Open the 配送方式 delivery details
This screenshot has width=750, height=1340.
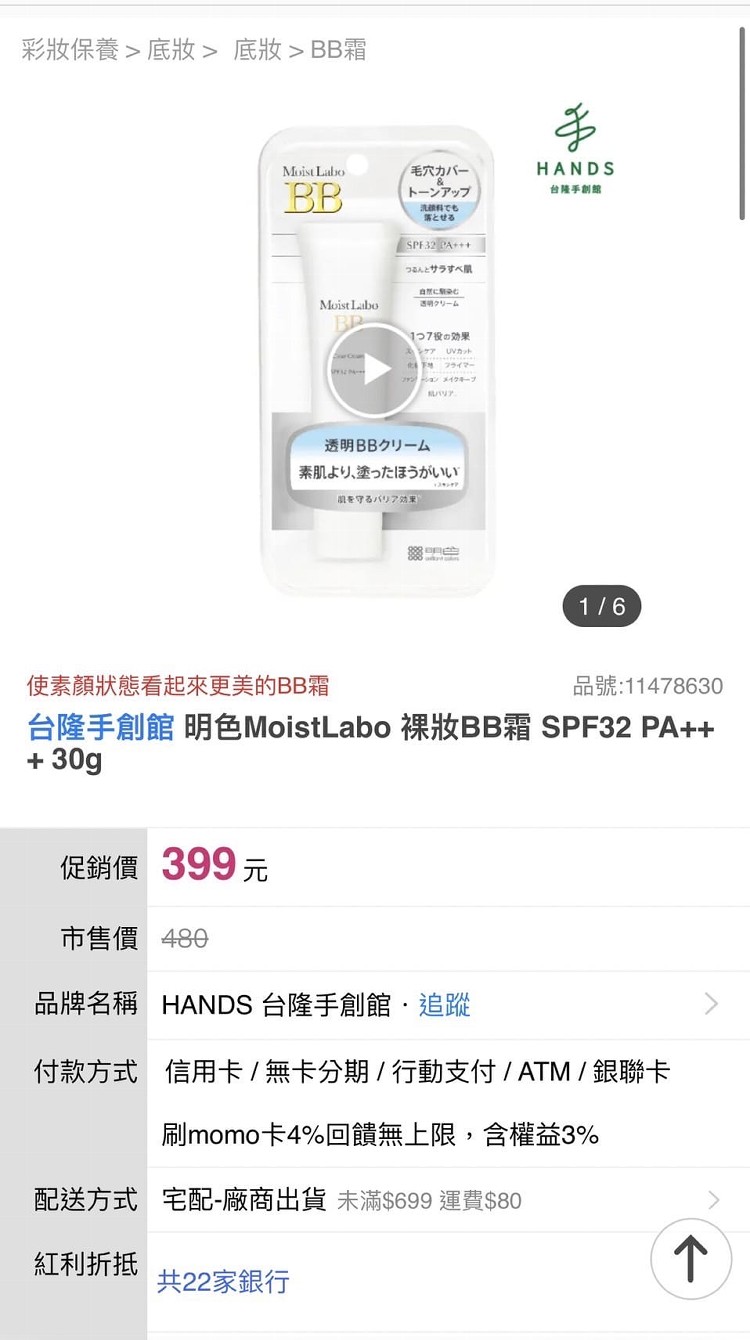(x=711, y=1200)
